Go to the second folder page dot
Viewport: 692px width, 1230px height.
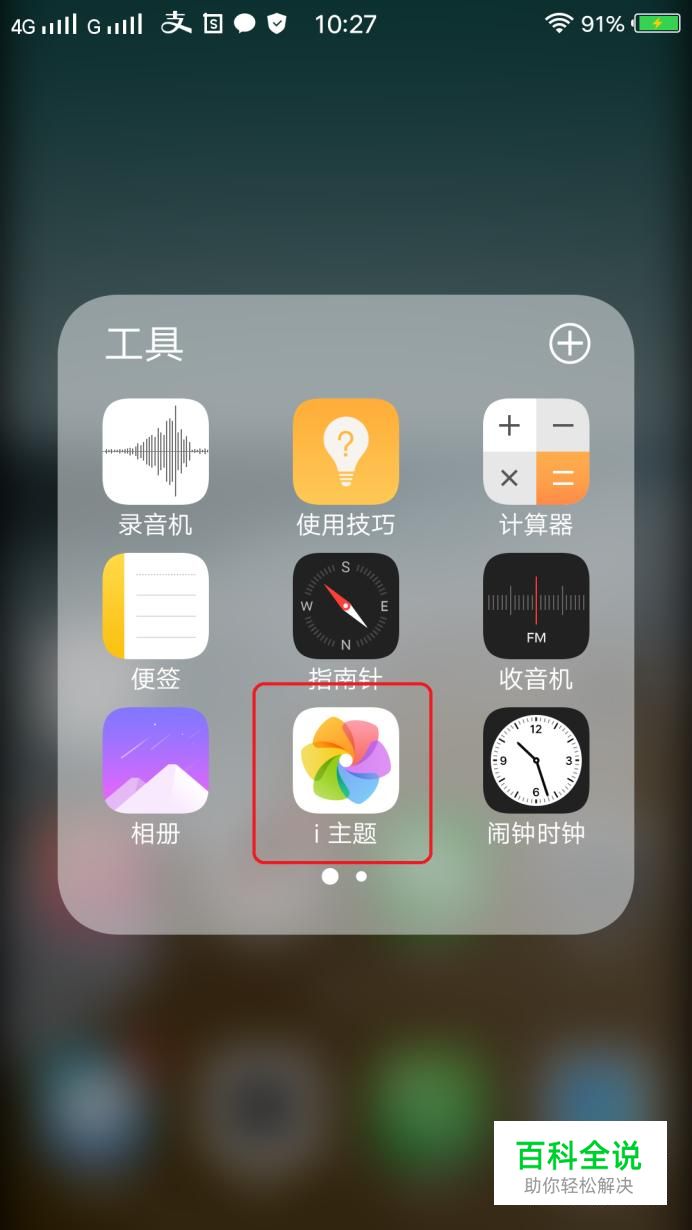click(361, 877)
